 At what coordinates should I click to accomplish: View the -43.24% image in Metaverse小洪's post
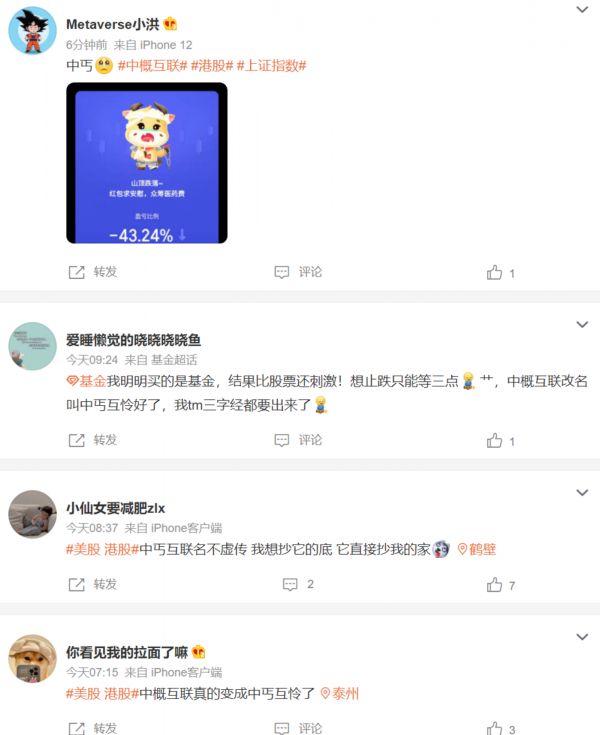tap(147, 163)
